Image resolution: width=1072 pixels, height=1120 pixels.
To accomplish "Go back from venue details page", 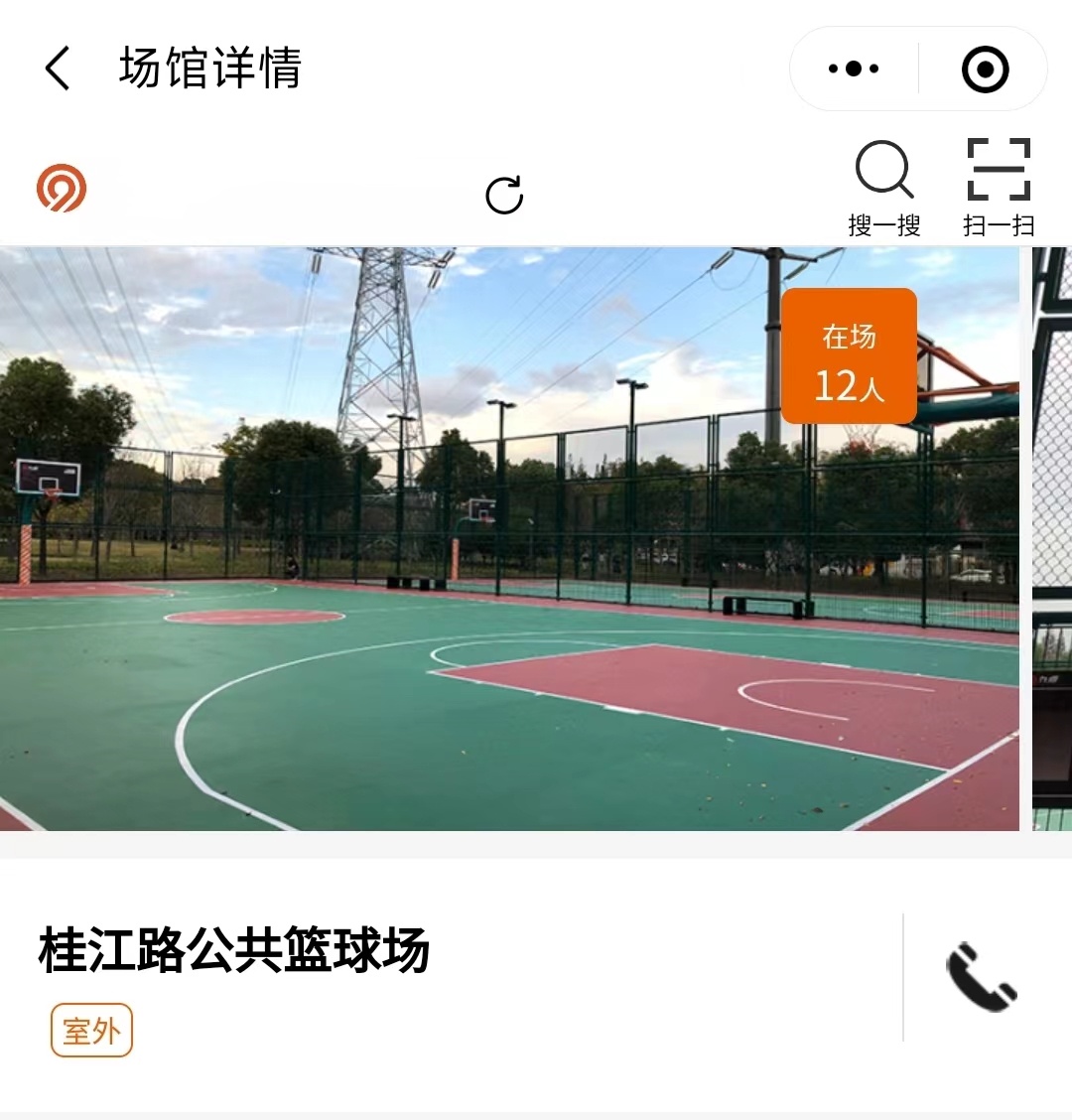I will pos(58,69).
